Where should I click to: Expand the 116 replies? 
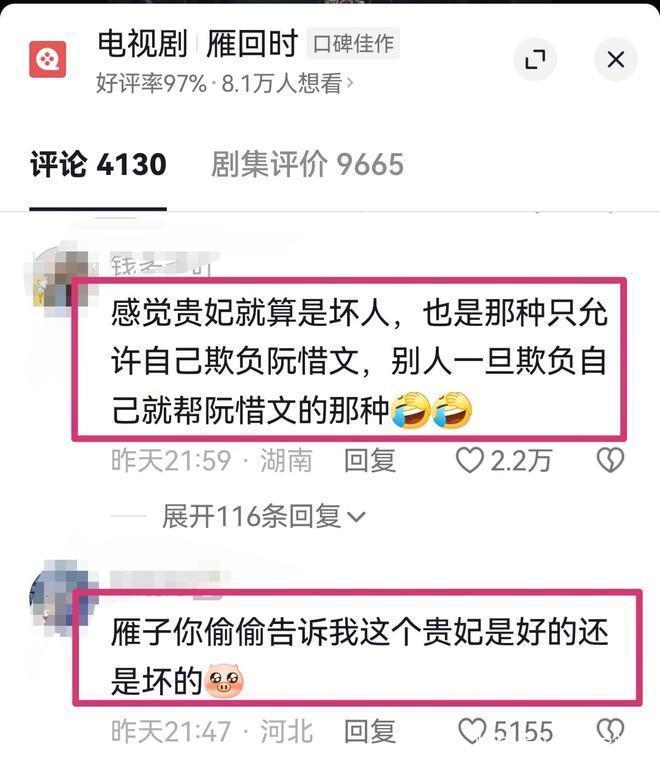[x=264, y=516]
